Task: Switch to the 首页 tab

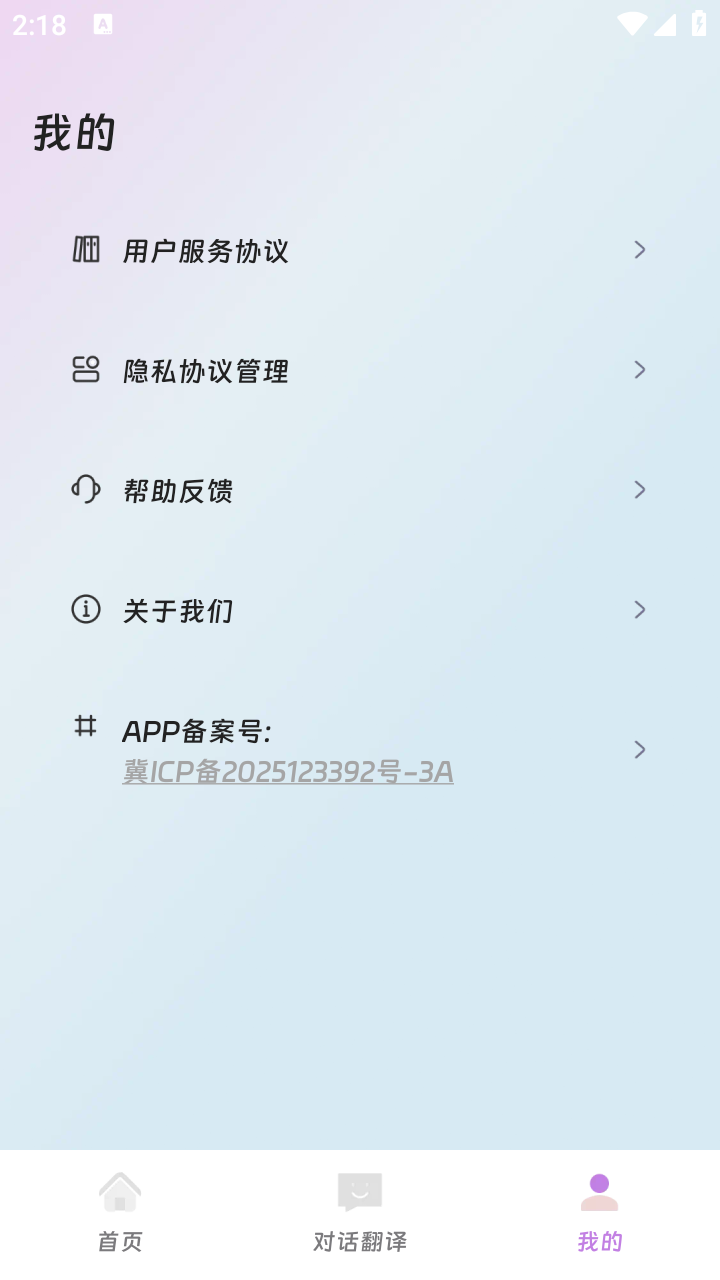Action: click(119, 1240)
